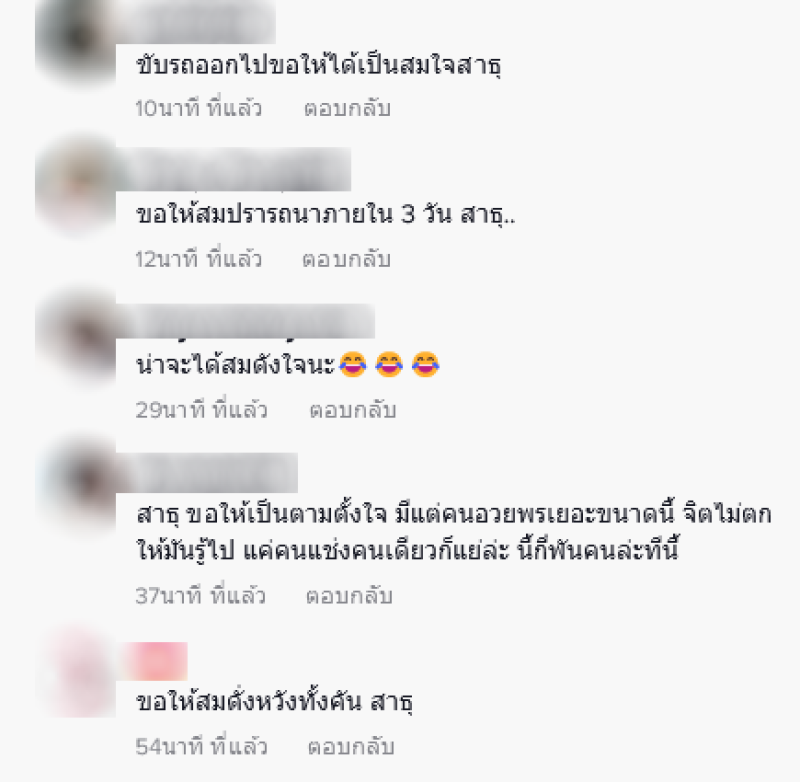Reply to the comment posted 10 minutes ago
The width and height of the screenshot is (800, 782).
347,108
